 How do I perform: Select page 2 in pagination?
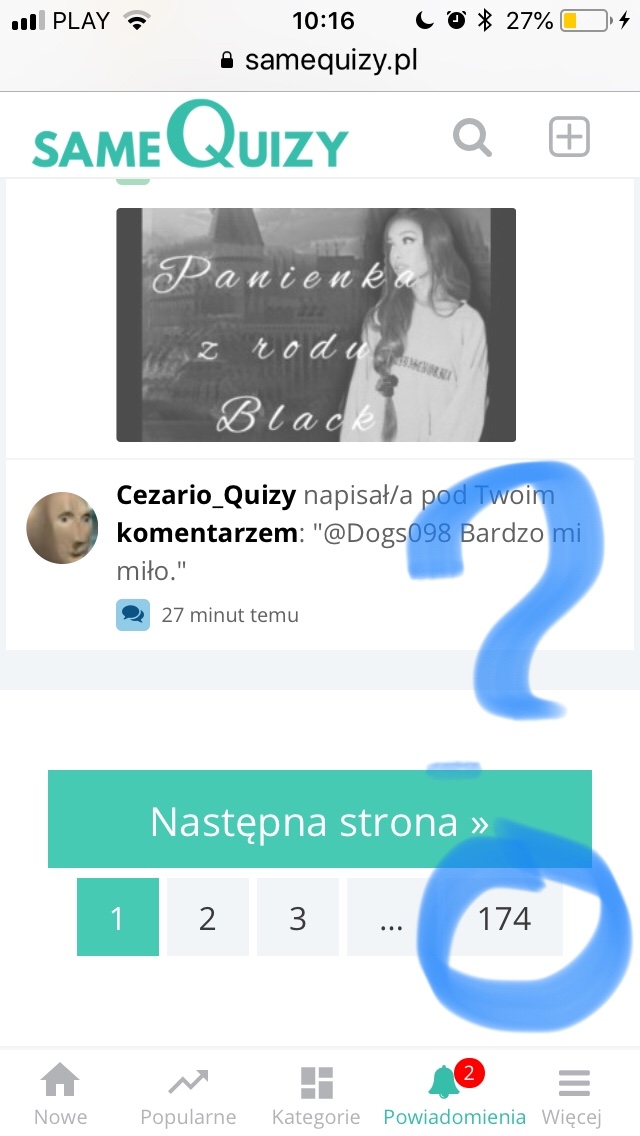coord(207,918)
